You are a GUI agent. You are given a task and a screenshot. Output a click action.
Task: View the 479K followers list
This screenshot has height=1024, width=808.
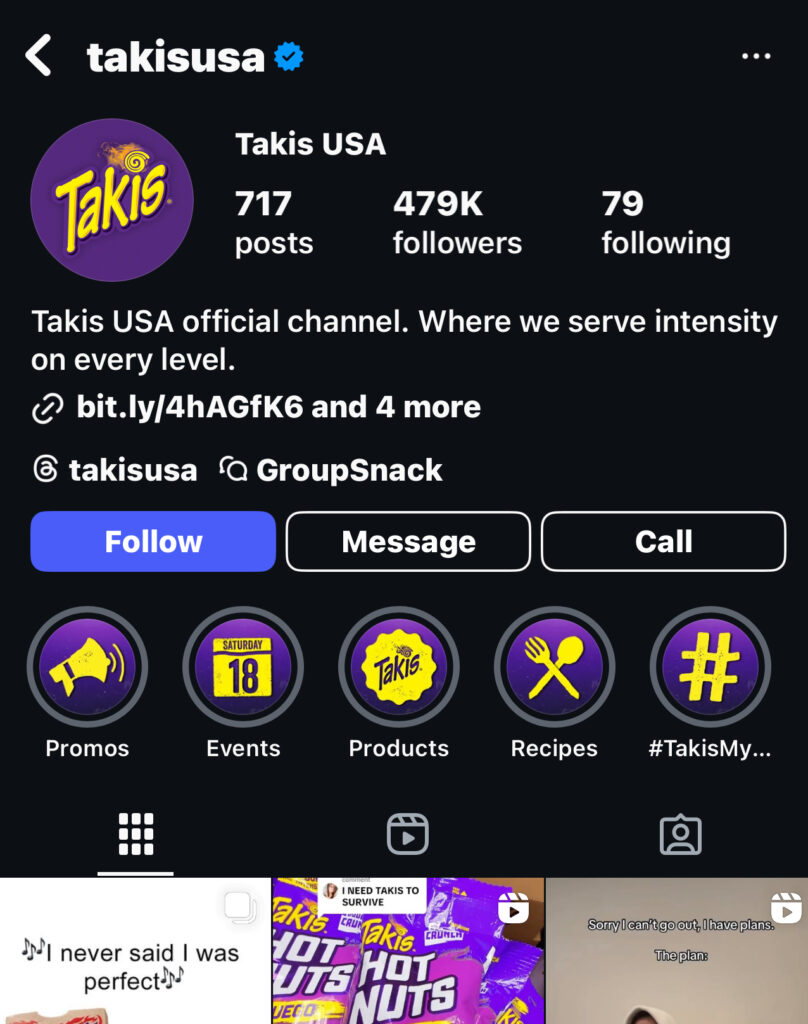[456, 222]
